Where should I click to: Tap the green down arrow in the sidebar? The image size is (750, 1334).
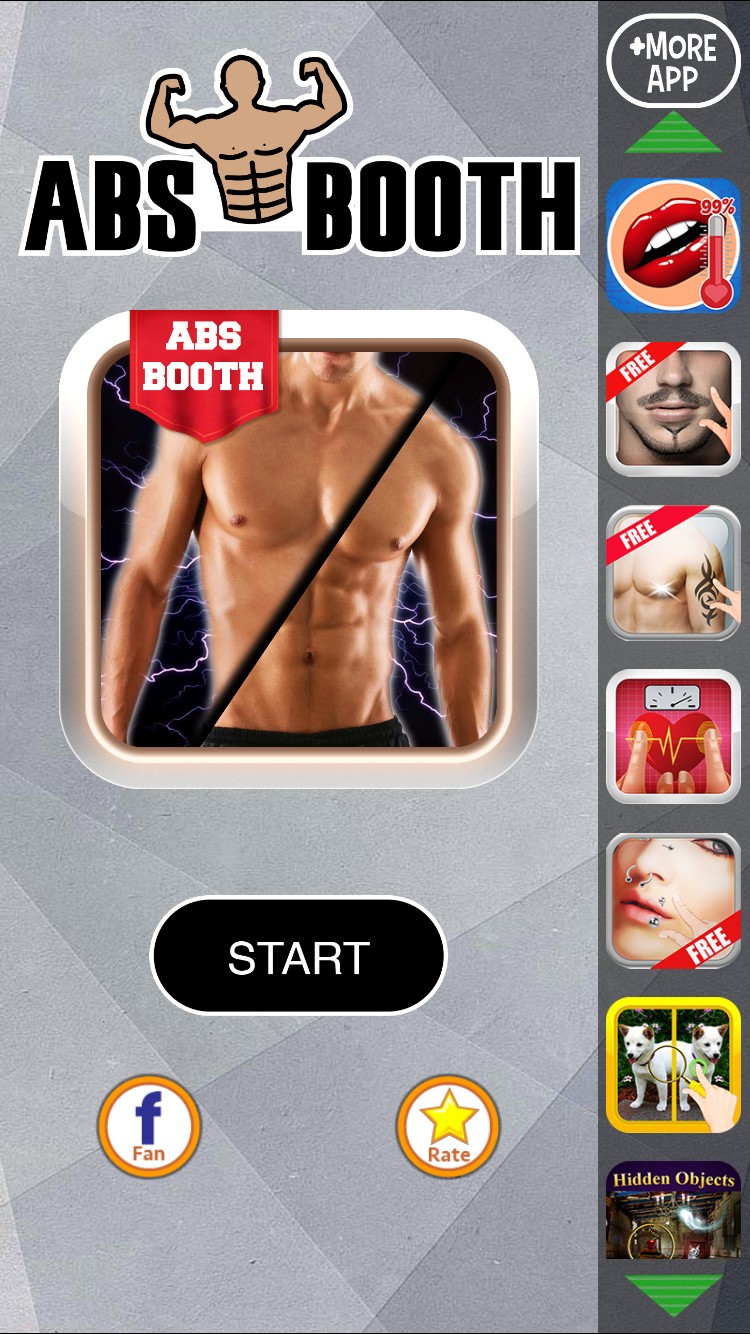coord(673,1294)
